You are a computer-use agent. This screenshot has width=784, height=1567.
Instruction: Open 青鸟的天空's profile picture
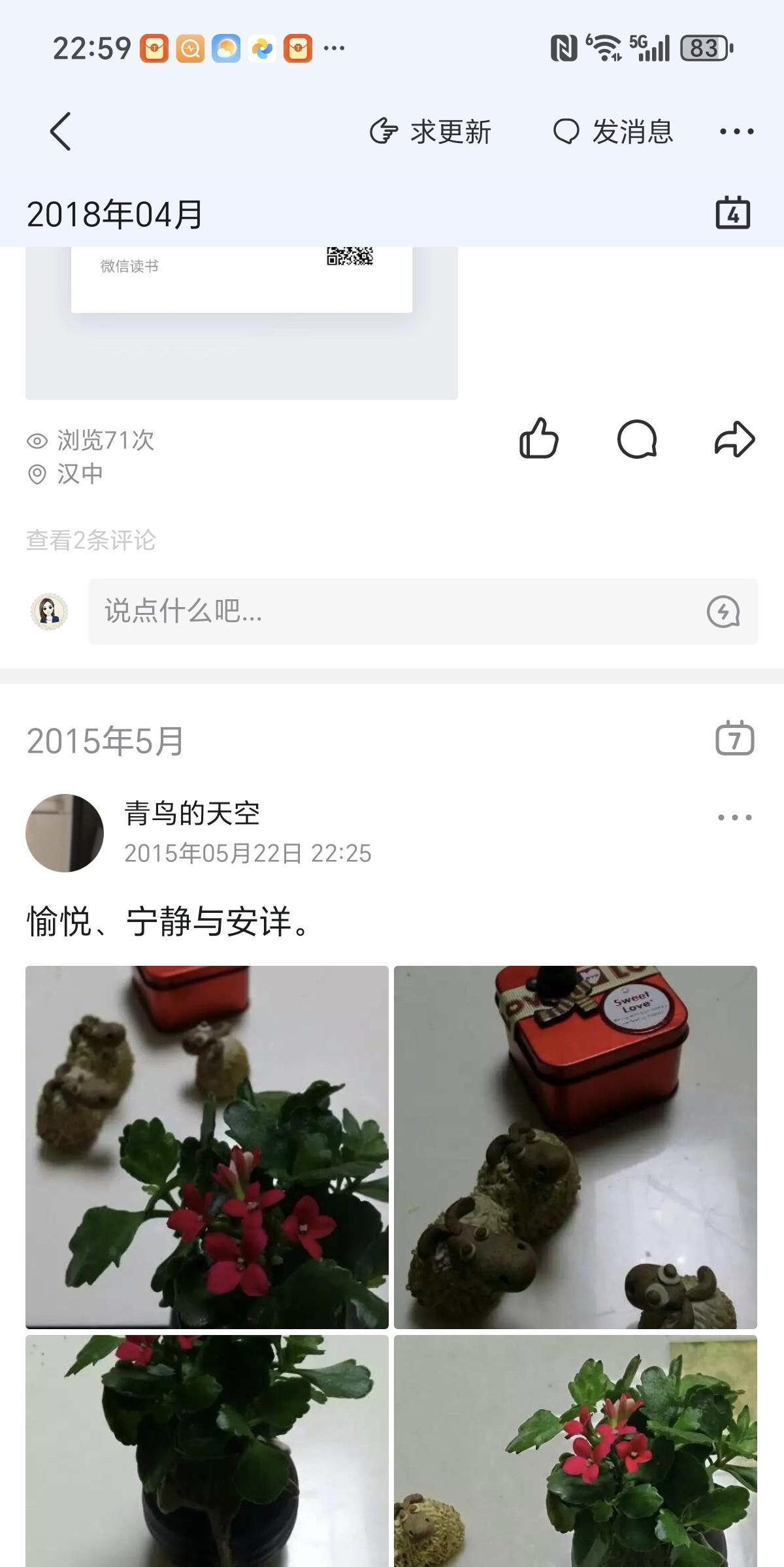pos(65,833)
